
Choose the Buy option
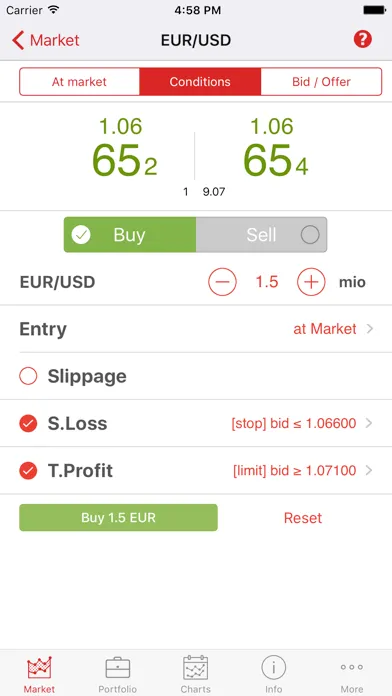[x=130, y=235]
